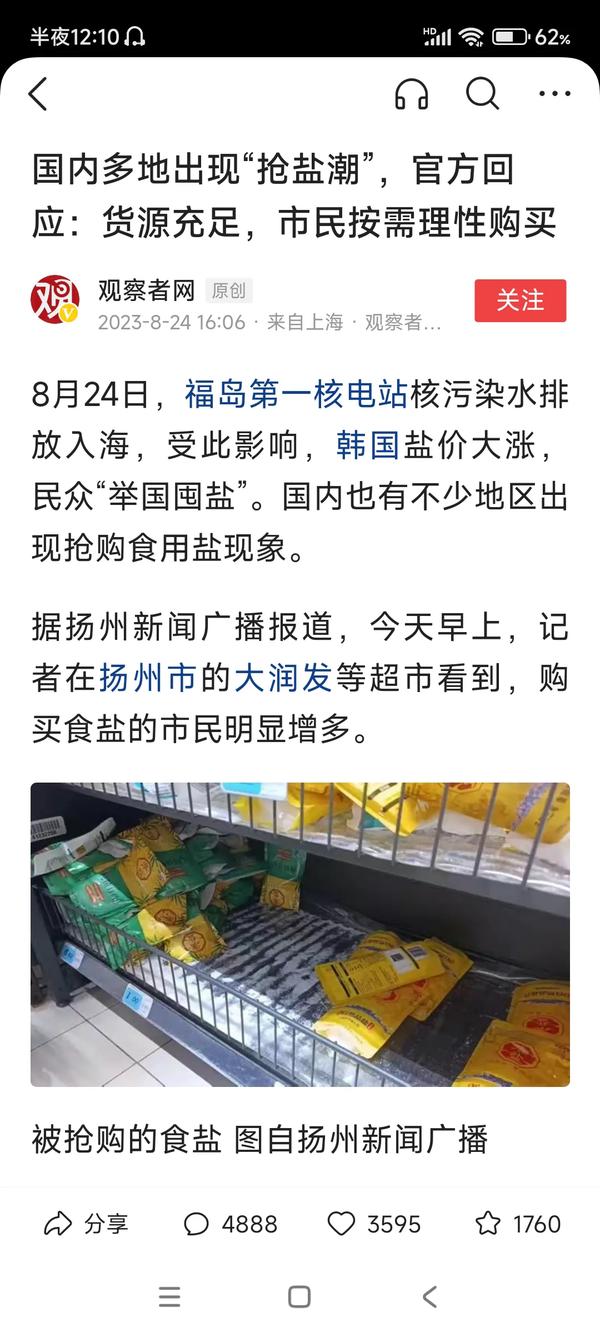Image resolution: width=600 pixels, height=1333 pixels.
Task: Tap the system home button
Action: [x=299, y=1297]
